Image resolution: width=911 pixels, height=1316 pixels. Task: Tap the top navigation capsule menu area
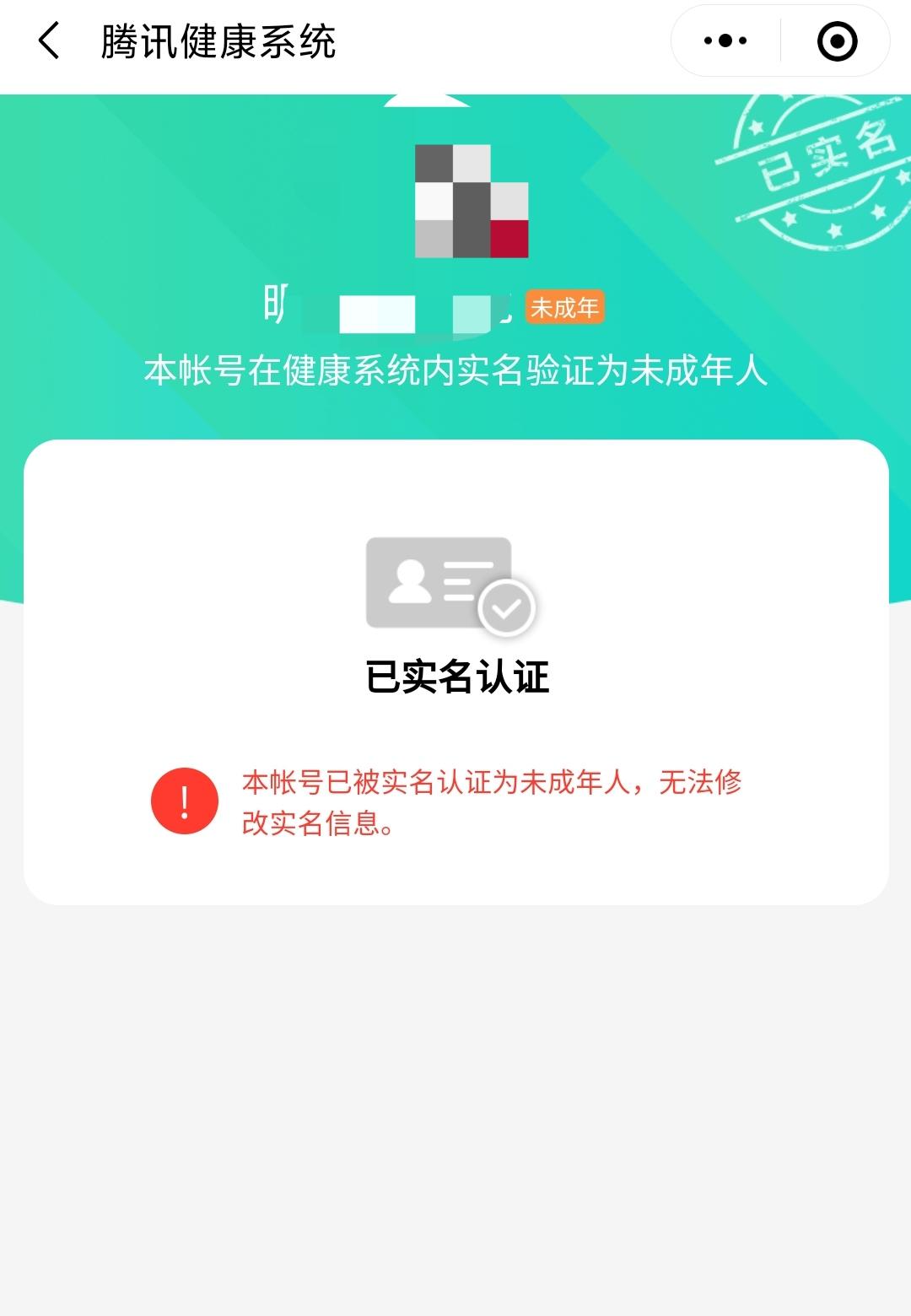click(x=780, y=40)
